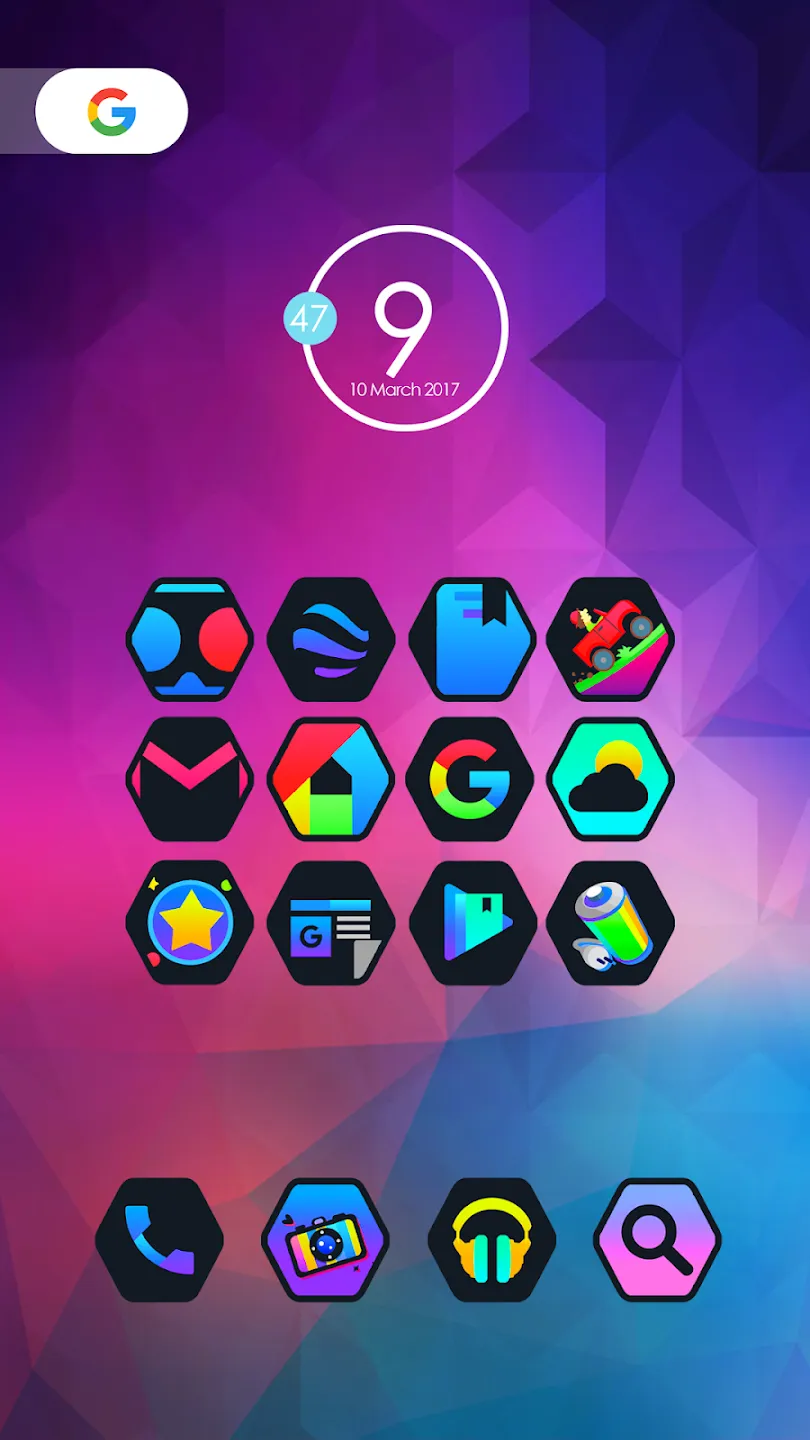Open the Gmail envelope app

click(190, 779)
